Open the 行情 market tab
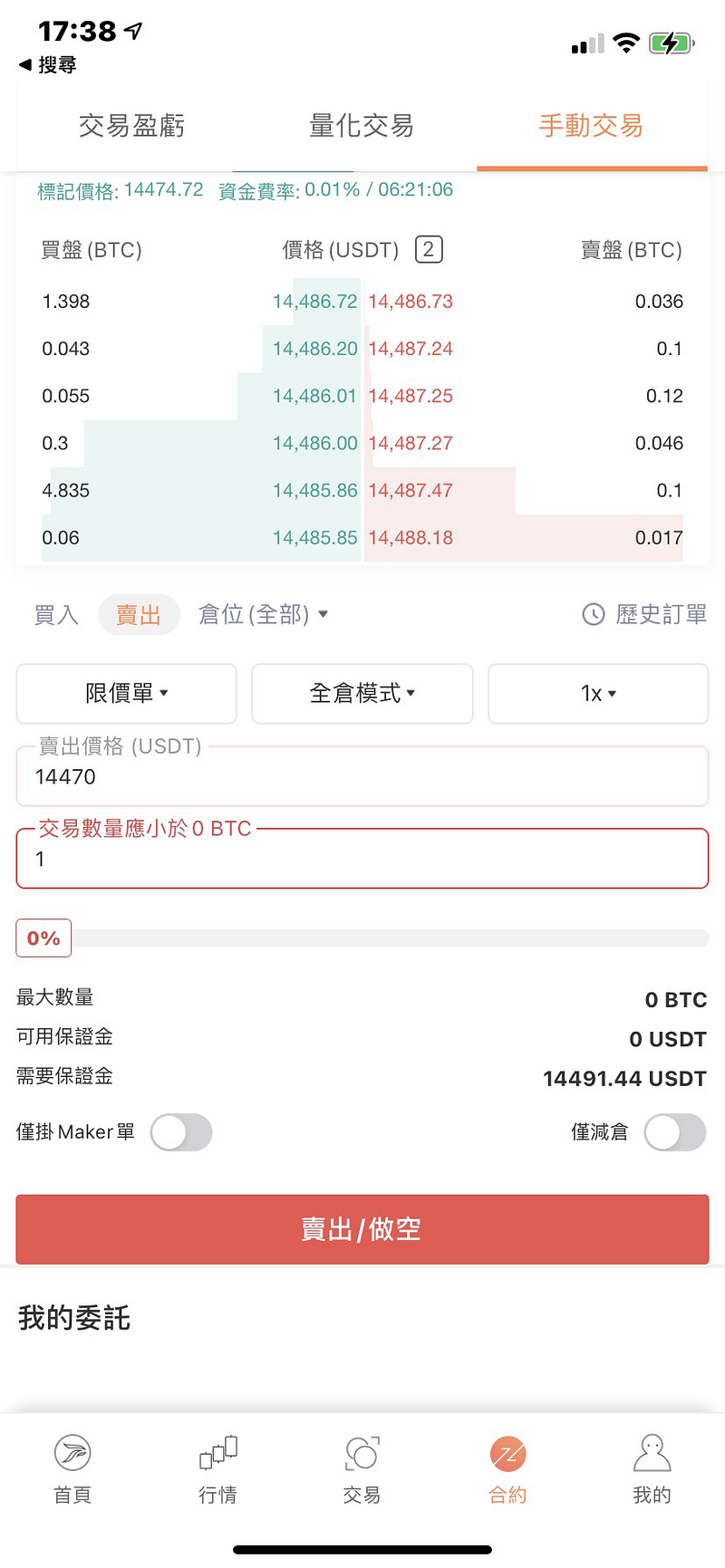Image resolution: width=725 pixels, height=1568 pixels. tap(217, 1469)
